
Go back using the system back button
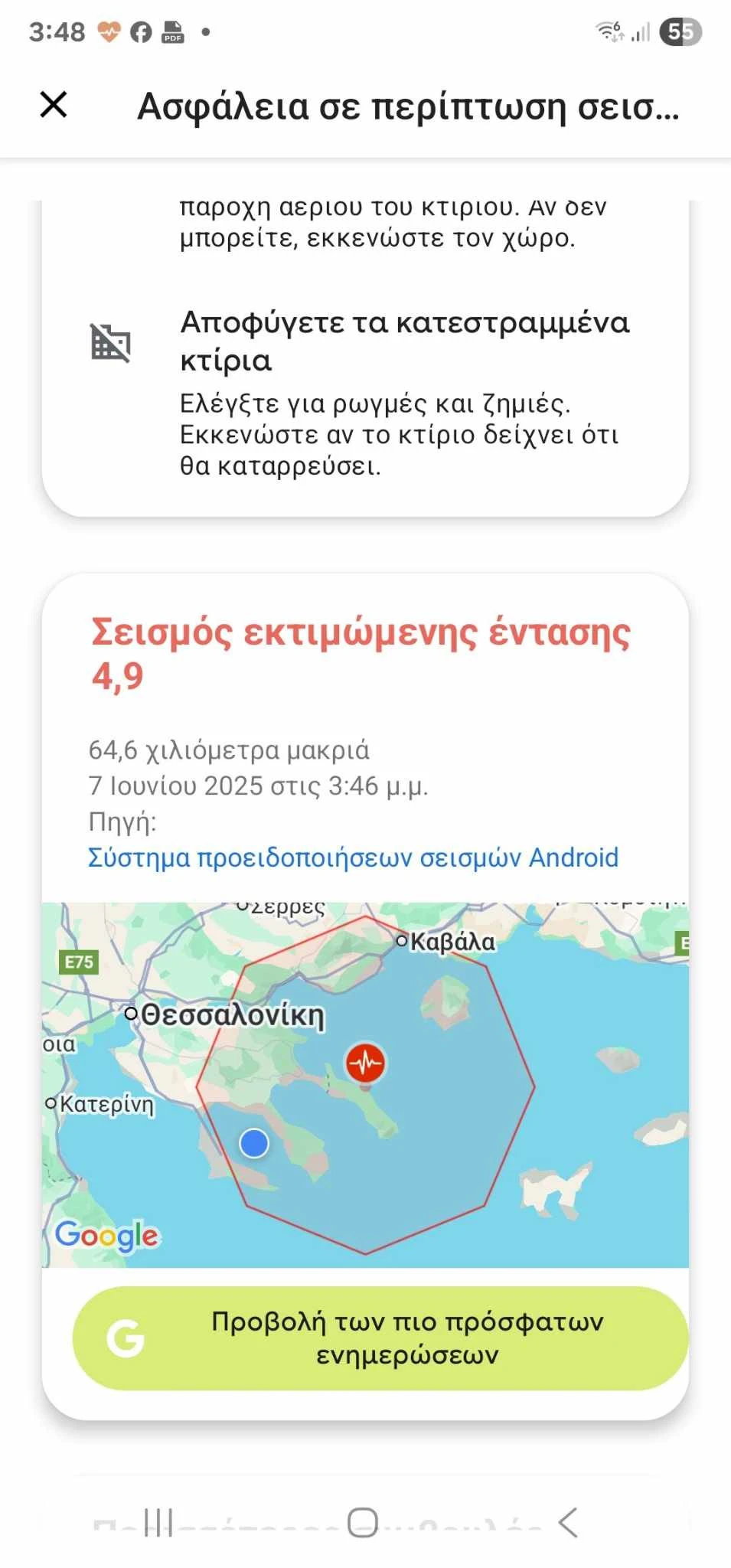[567, 1522]
